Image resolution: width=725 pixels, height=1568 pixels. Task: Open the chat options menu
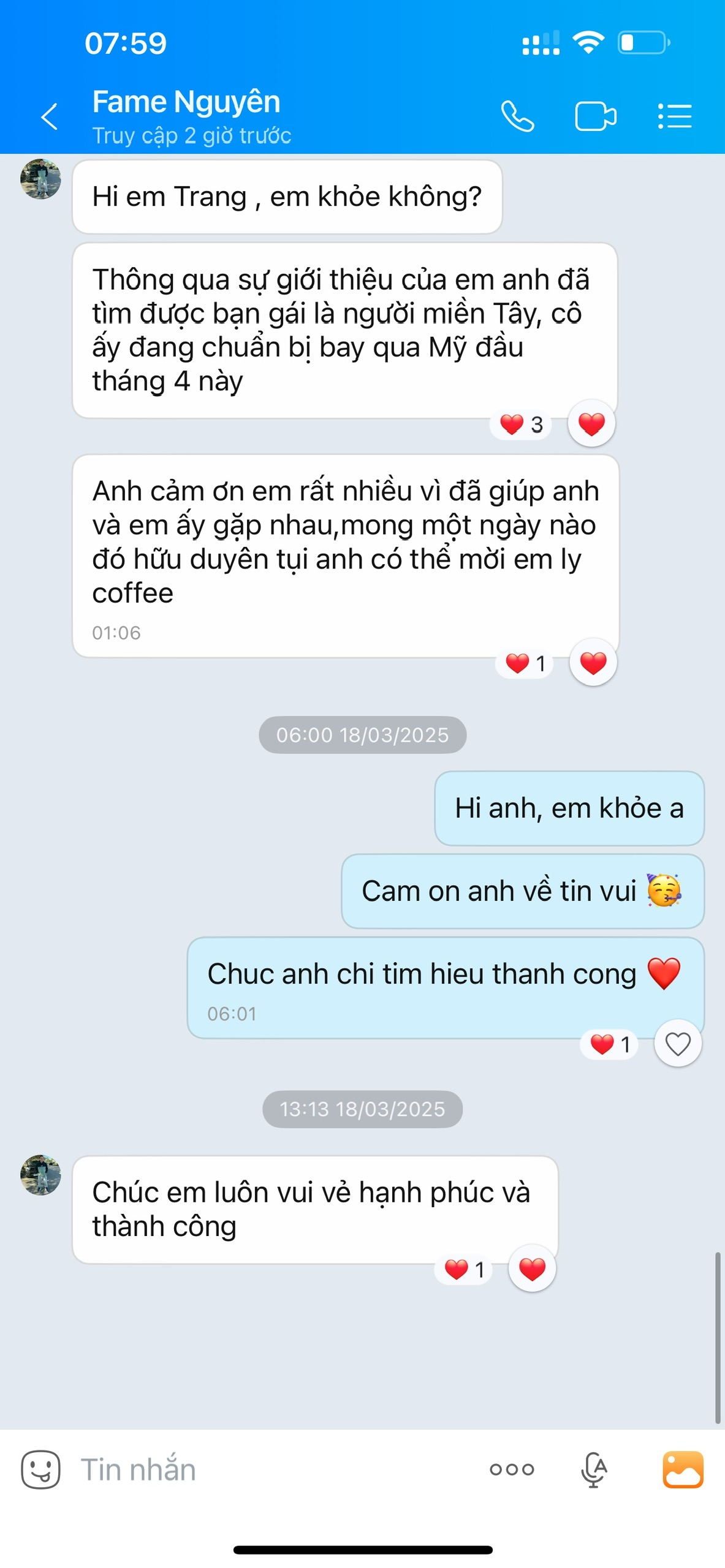(x=674, y=116)
